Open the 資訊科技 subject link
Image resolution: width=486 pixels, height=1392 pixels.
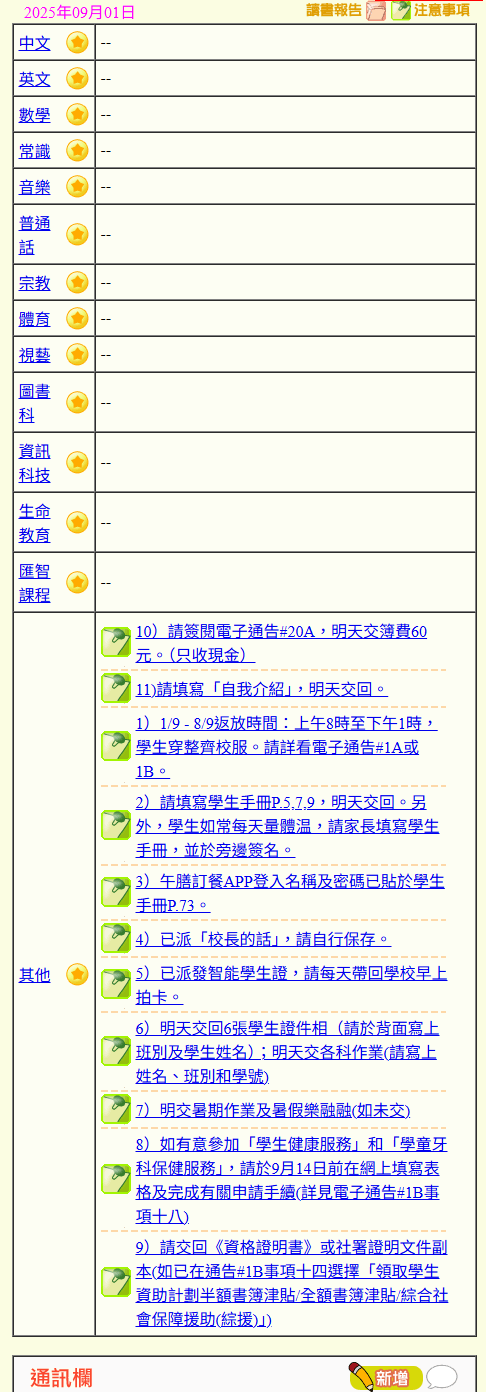pos(34,463)
